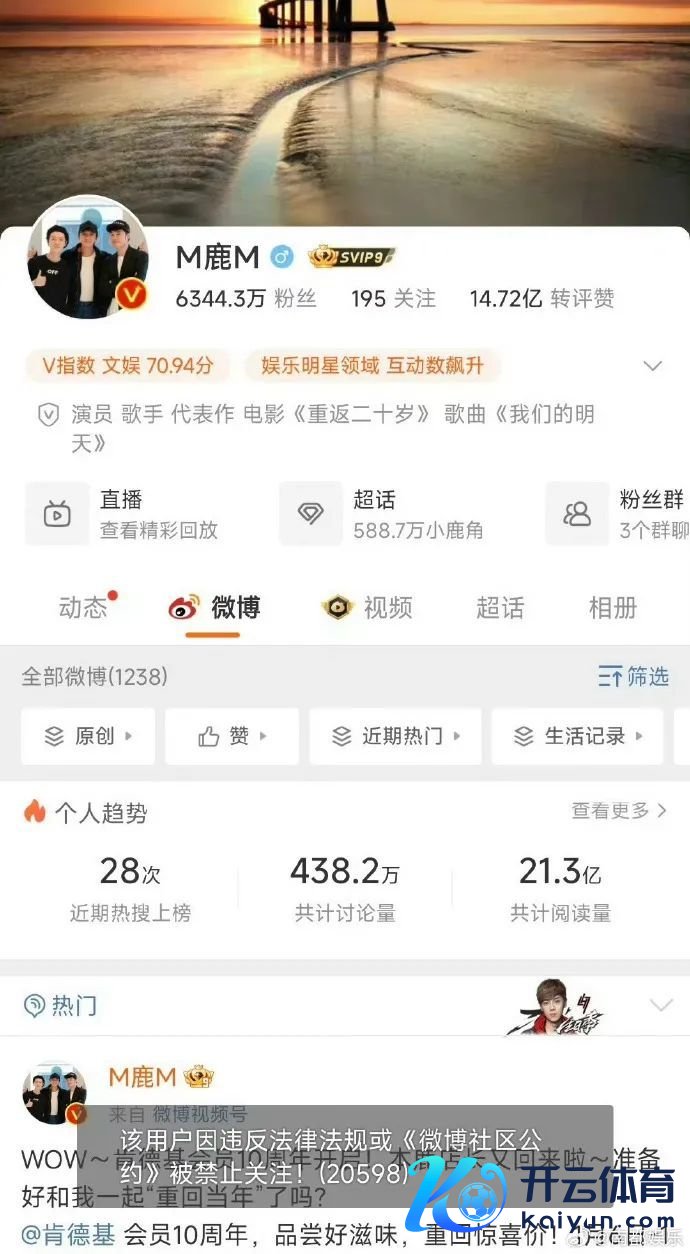Select the 近期热门 filter chip
This screenshot has height=1254, width=690.
[x=395, y=737]
